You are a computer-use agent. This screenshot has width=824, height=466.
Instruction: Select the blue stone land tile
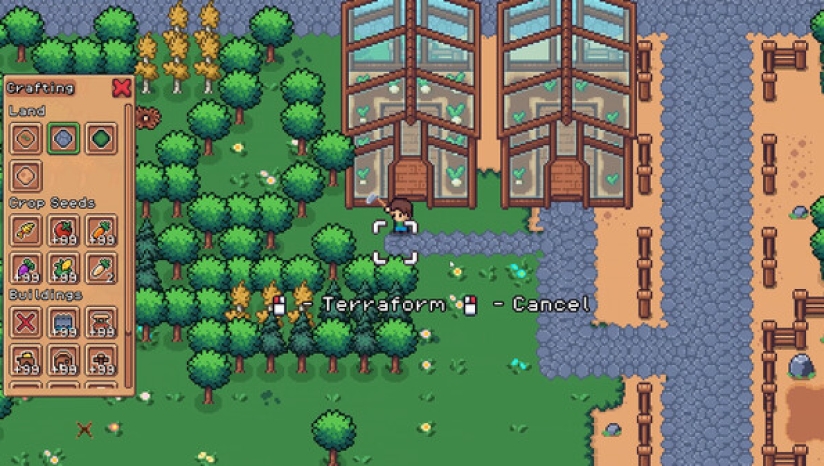63,138
